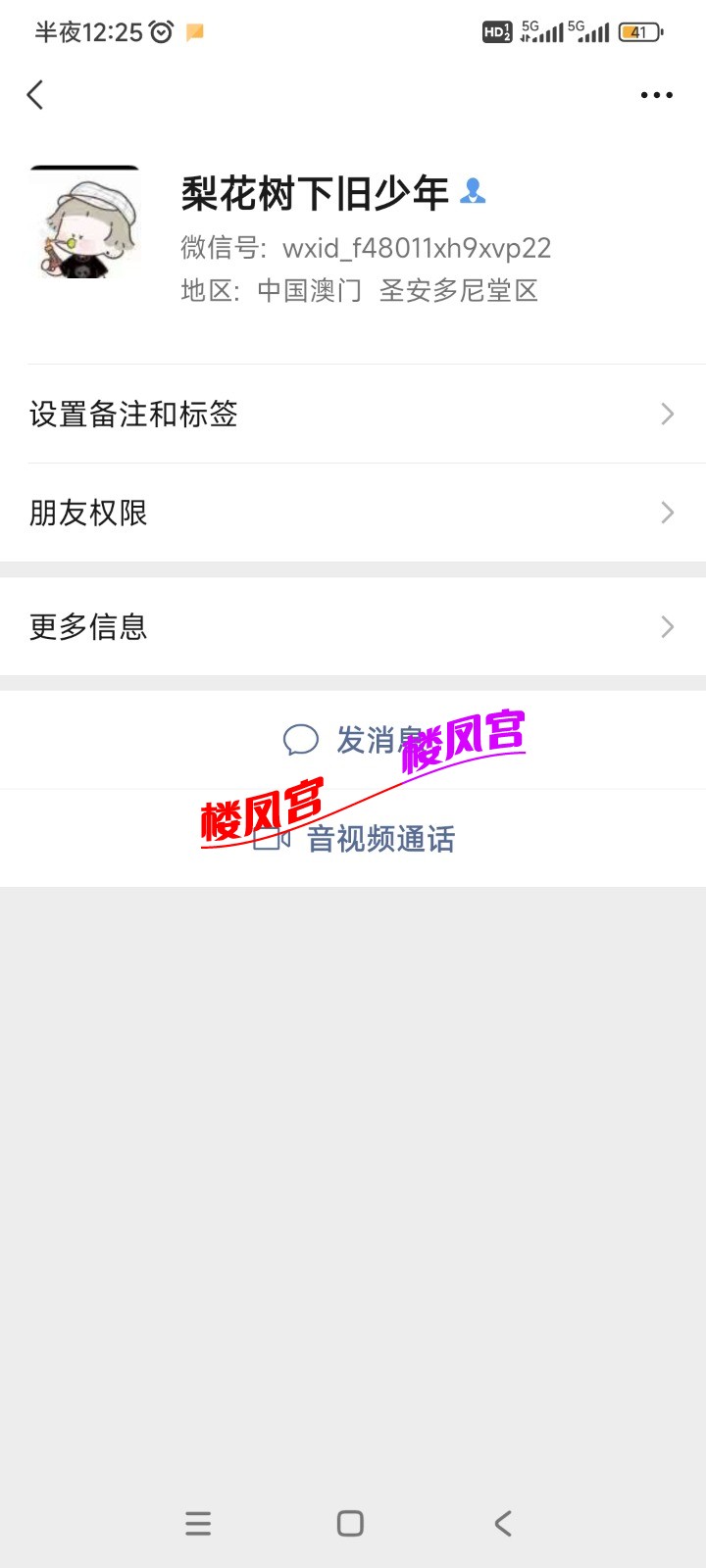
Task: Click the HD icon in the status bar
Action: [498, 31]
